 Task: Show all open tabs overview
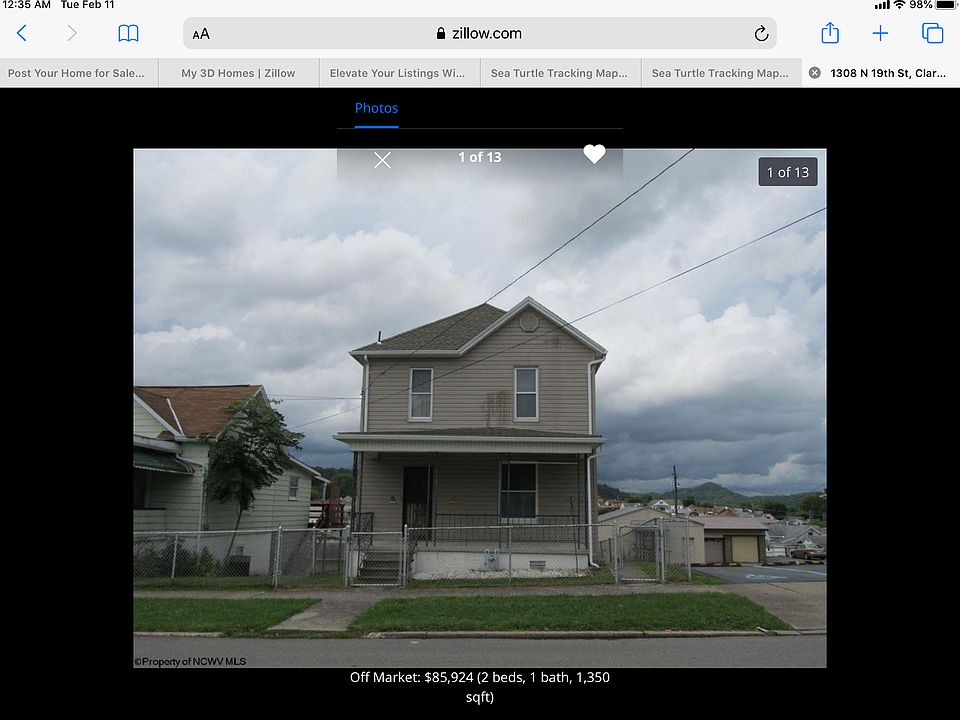[932, 33]
